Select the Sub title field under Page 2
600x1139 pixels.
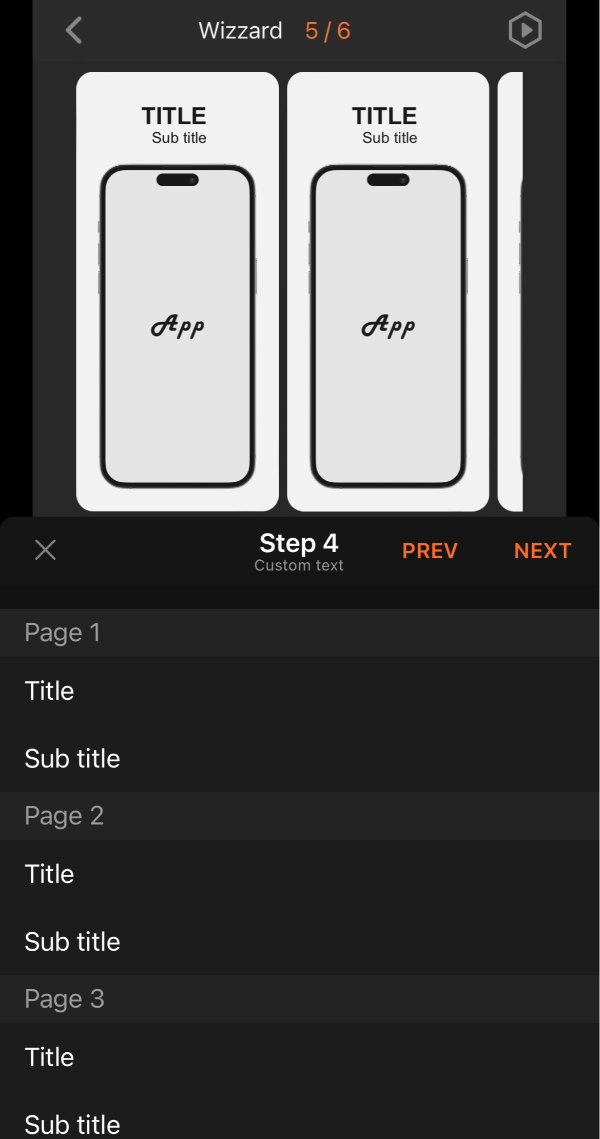[300, 941]
